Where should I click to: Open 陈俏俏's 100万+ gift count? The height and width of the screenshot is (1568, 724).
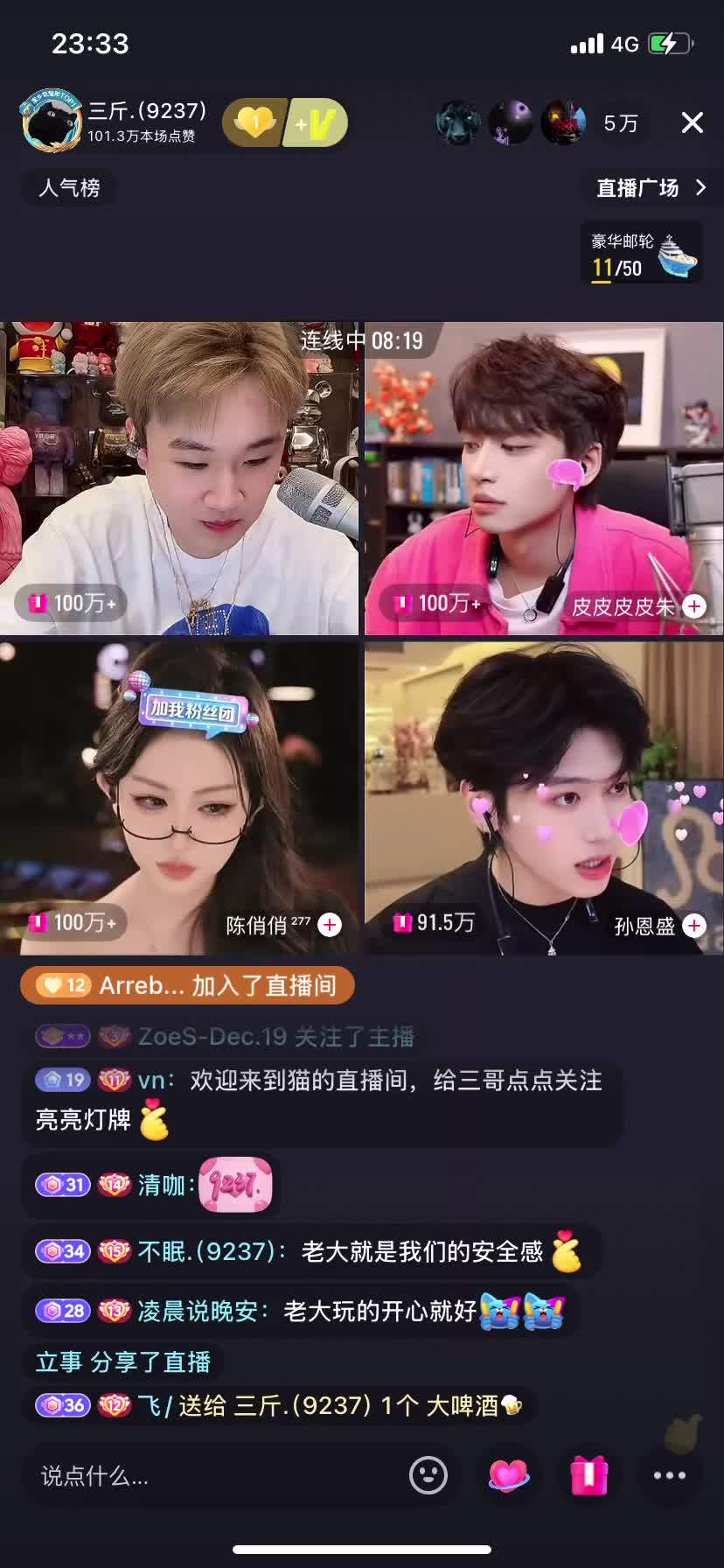coord(75,922)
